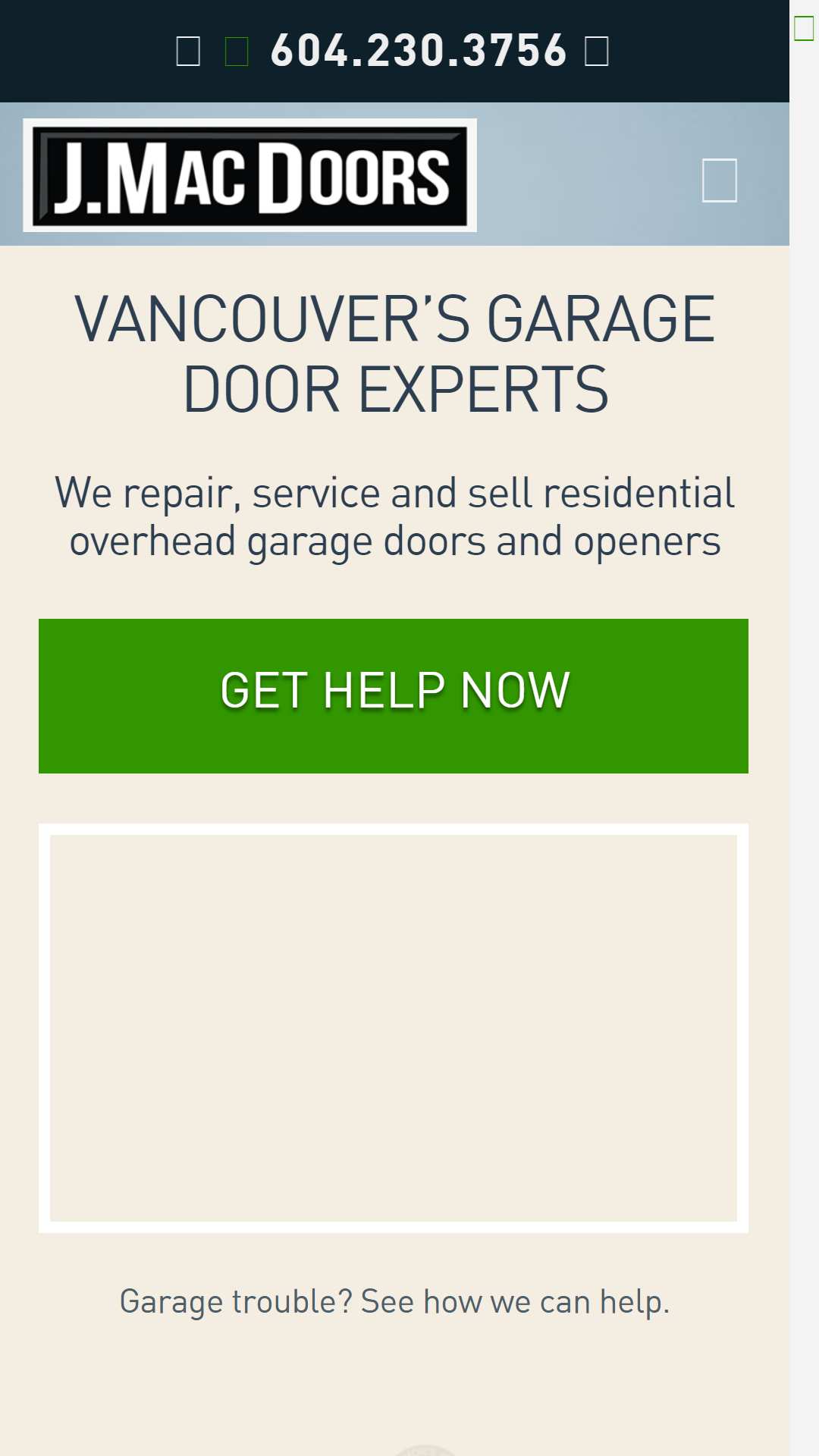
Task: Open the framed video panel below the button
Action: (x=394, y=1028)
